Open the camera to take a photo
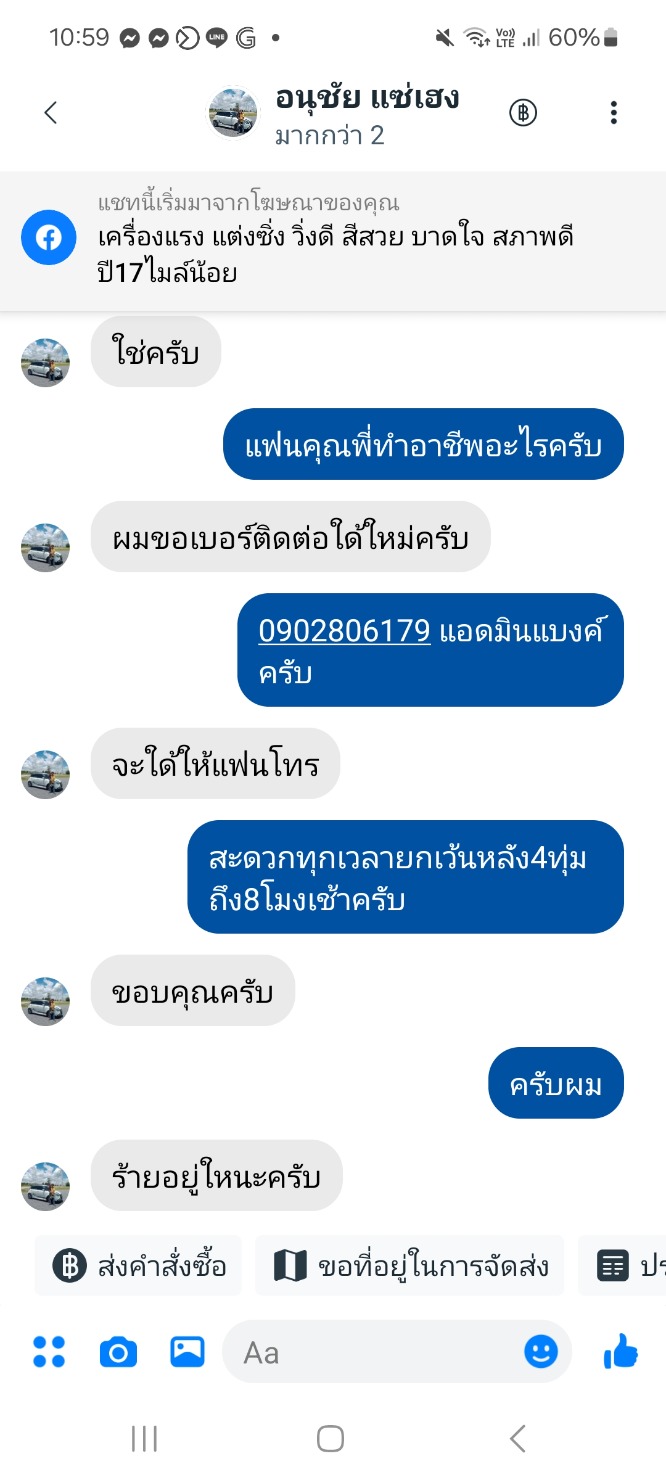 click(118, 1352)
